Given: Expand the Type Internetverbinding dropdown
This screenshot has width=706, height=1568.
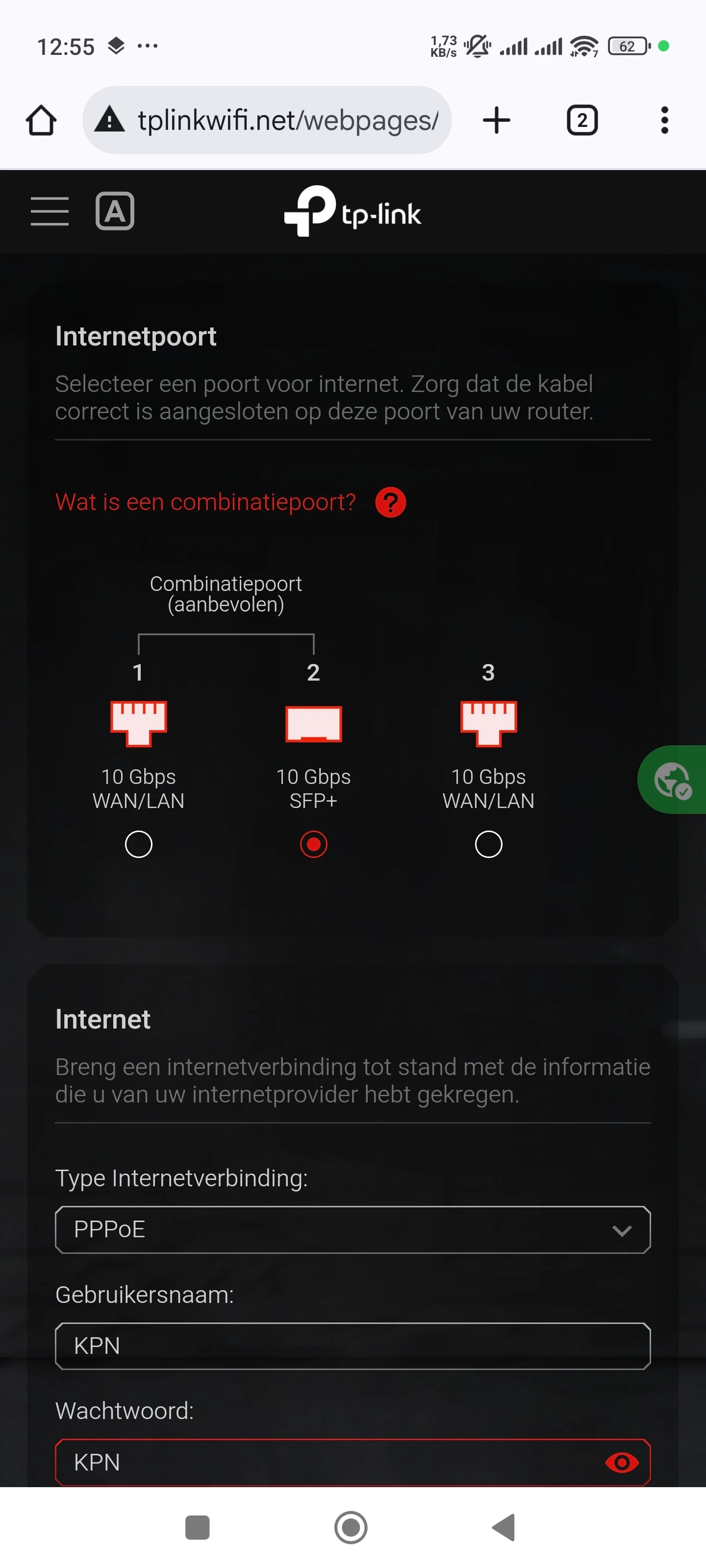Looking at the screenshot, I should click(353, 1229).
